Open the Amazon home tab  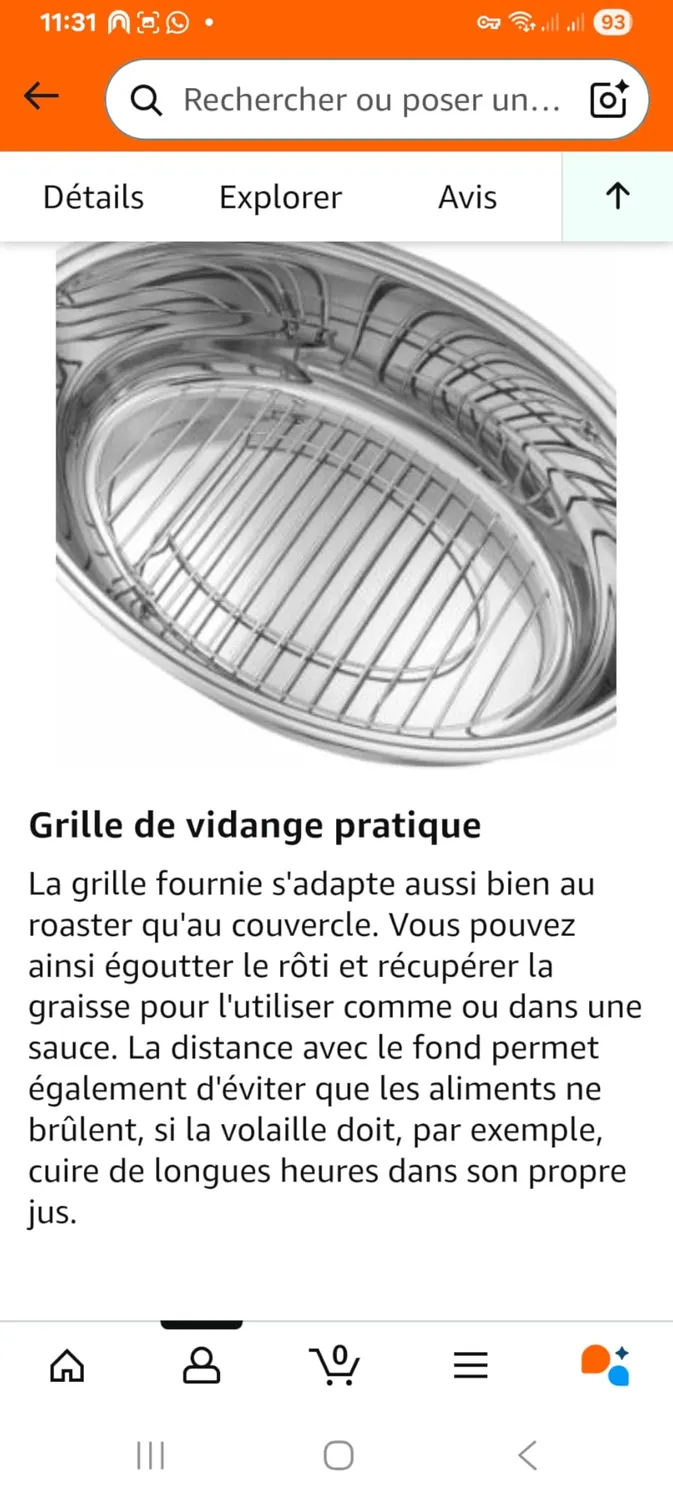pyautogui.click(x=67, y=1364)
